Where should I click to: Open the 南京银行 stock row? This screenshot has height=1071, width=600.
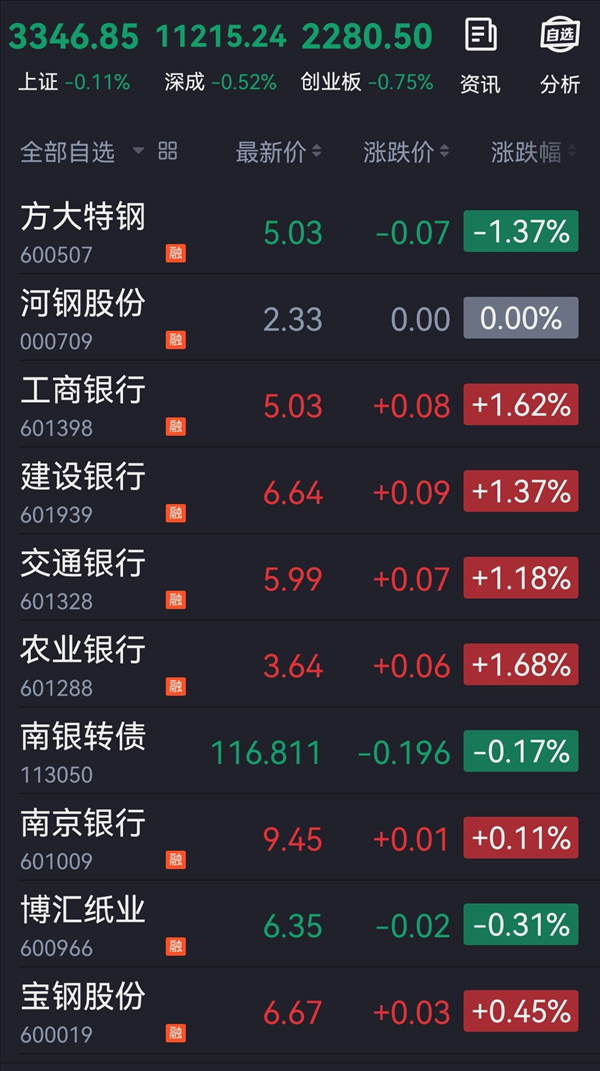tap(300, 838)
